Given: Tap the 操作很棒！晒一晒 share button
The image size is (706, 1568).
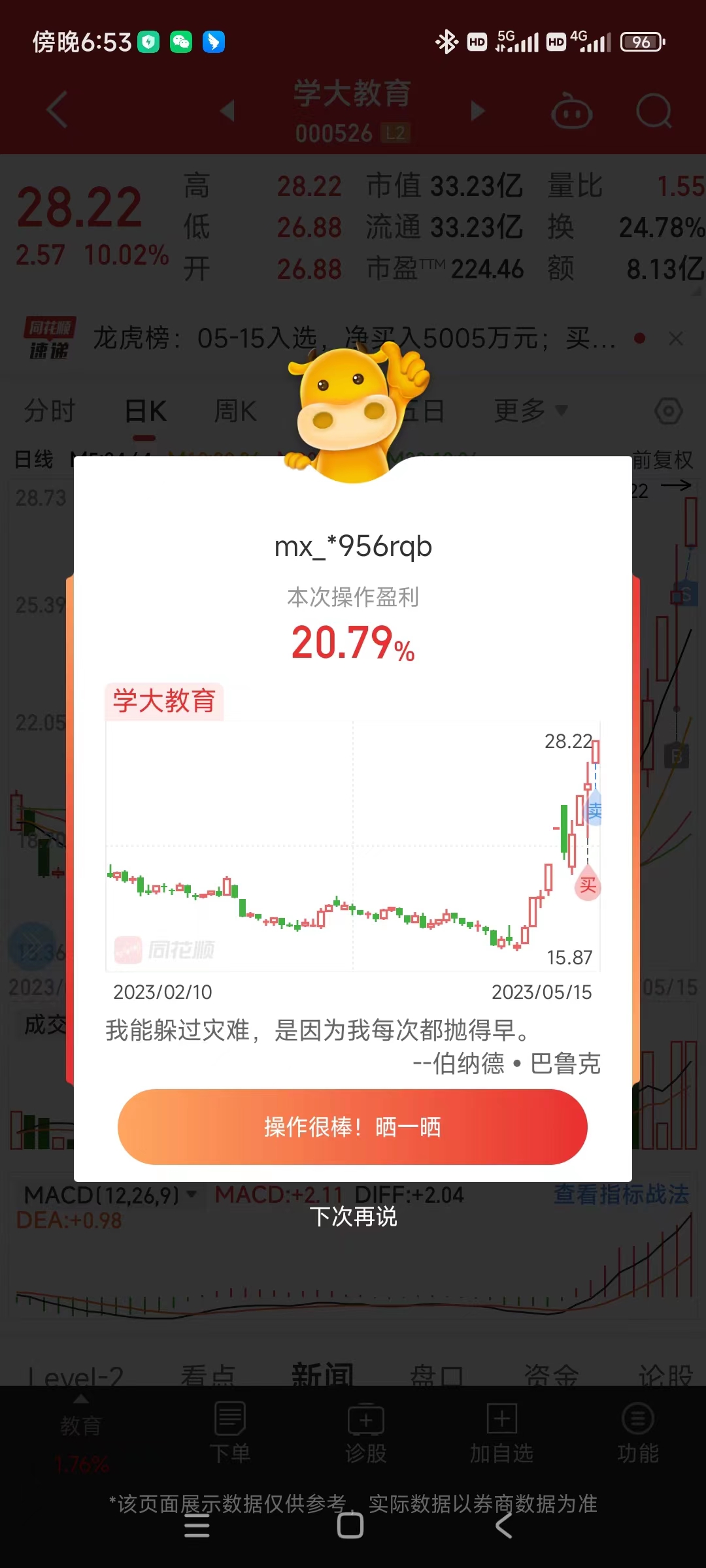Looking at the screenshot, I should tap(352, 1127).
